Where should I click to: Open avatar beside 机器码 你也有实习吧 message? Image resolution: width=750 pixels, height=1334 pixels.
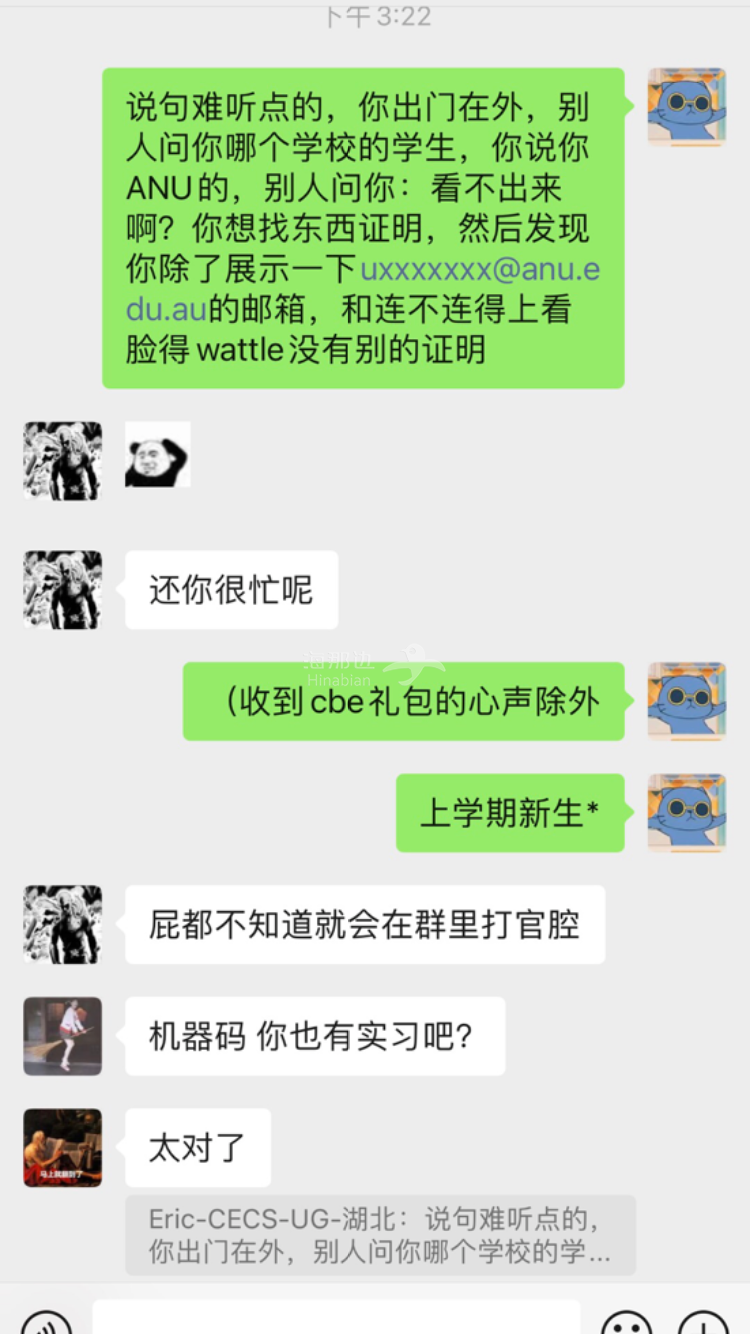pos(63,1036)
